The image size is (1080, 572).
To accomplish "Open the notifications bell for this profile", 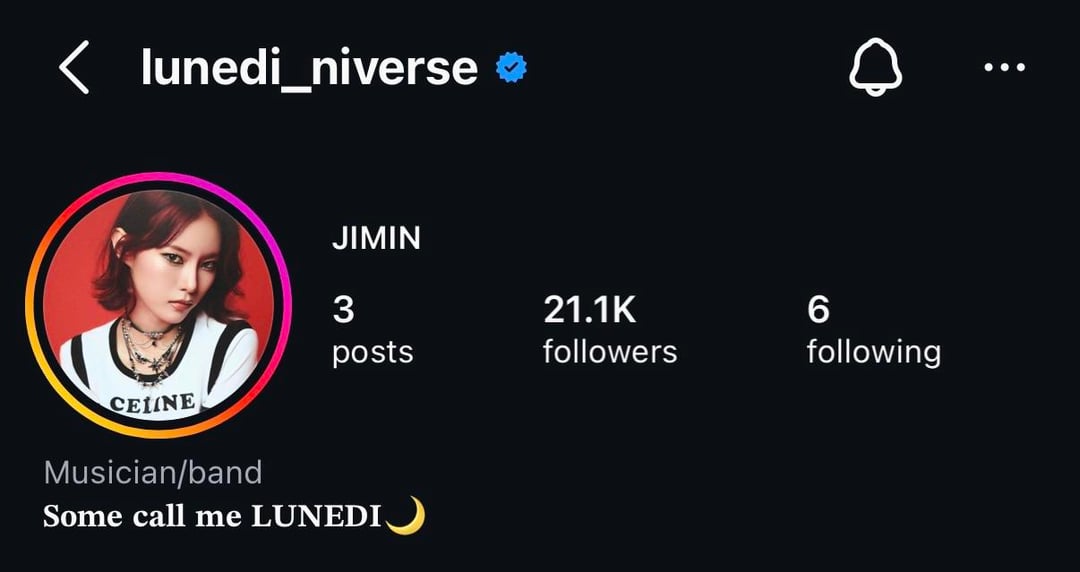I will [875, 68].
